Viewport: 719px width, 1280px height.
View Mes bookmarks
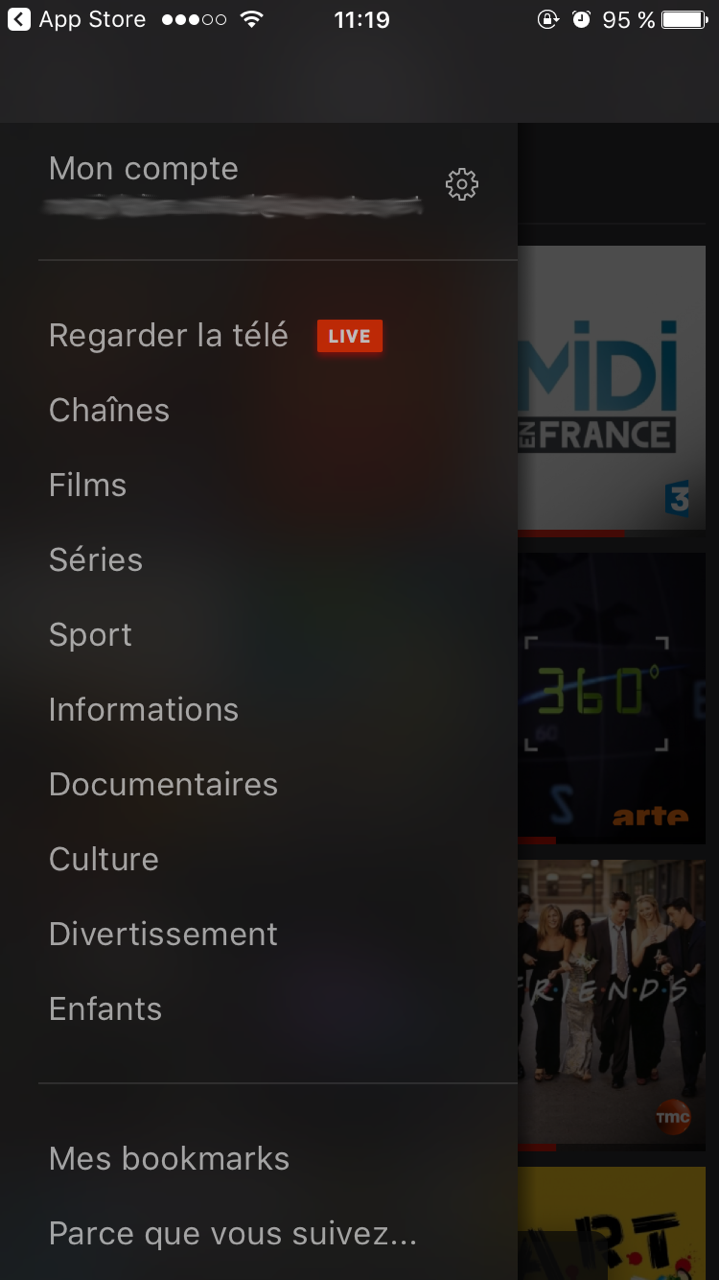coord(169,1159)
